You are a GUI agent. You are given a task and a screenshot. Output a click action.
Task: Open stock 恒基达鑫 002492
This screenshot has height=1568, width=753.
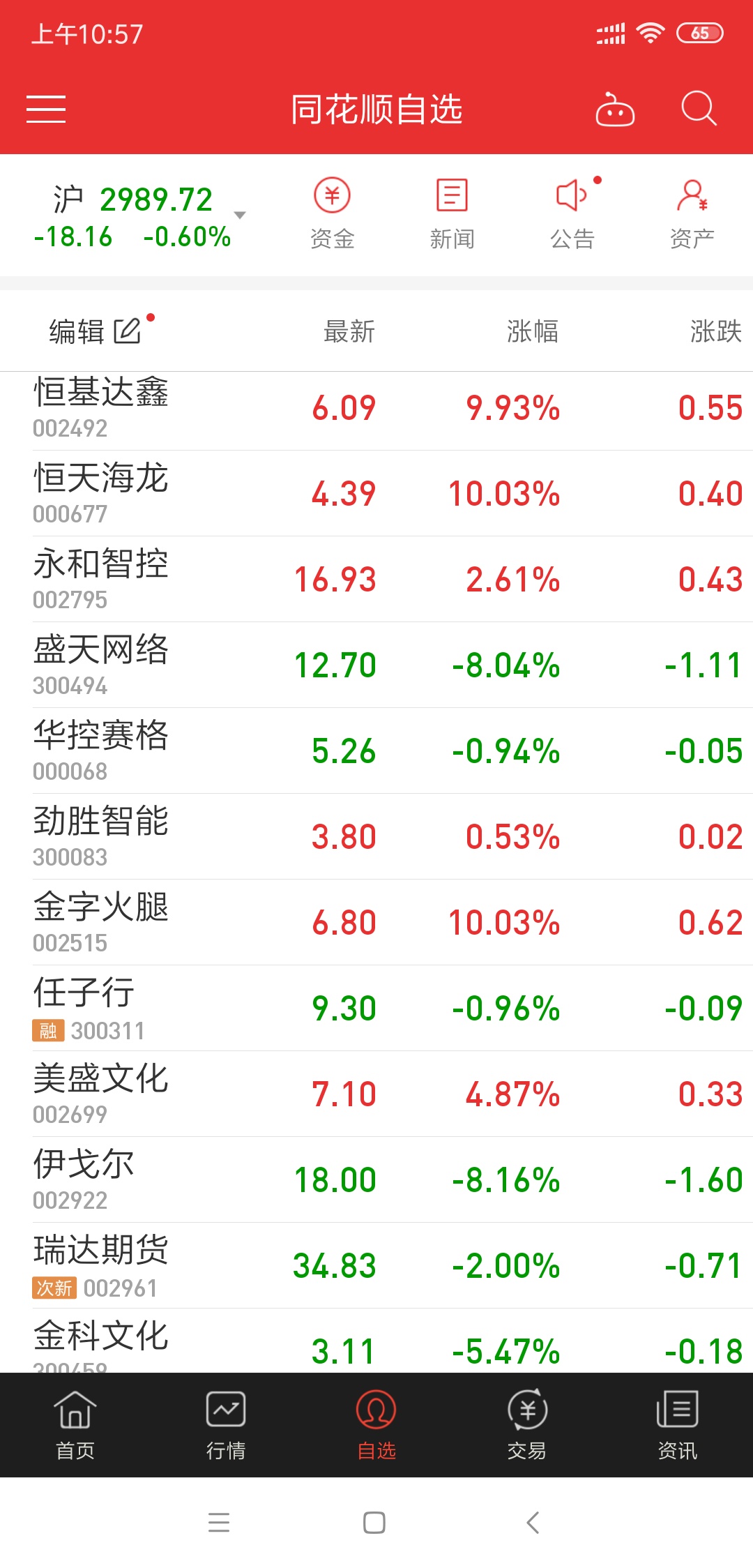click(x=376, y=408)
